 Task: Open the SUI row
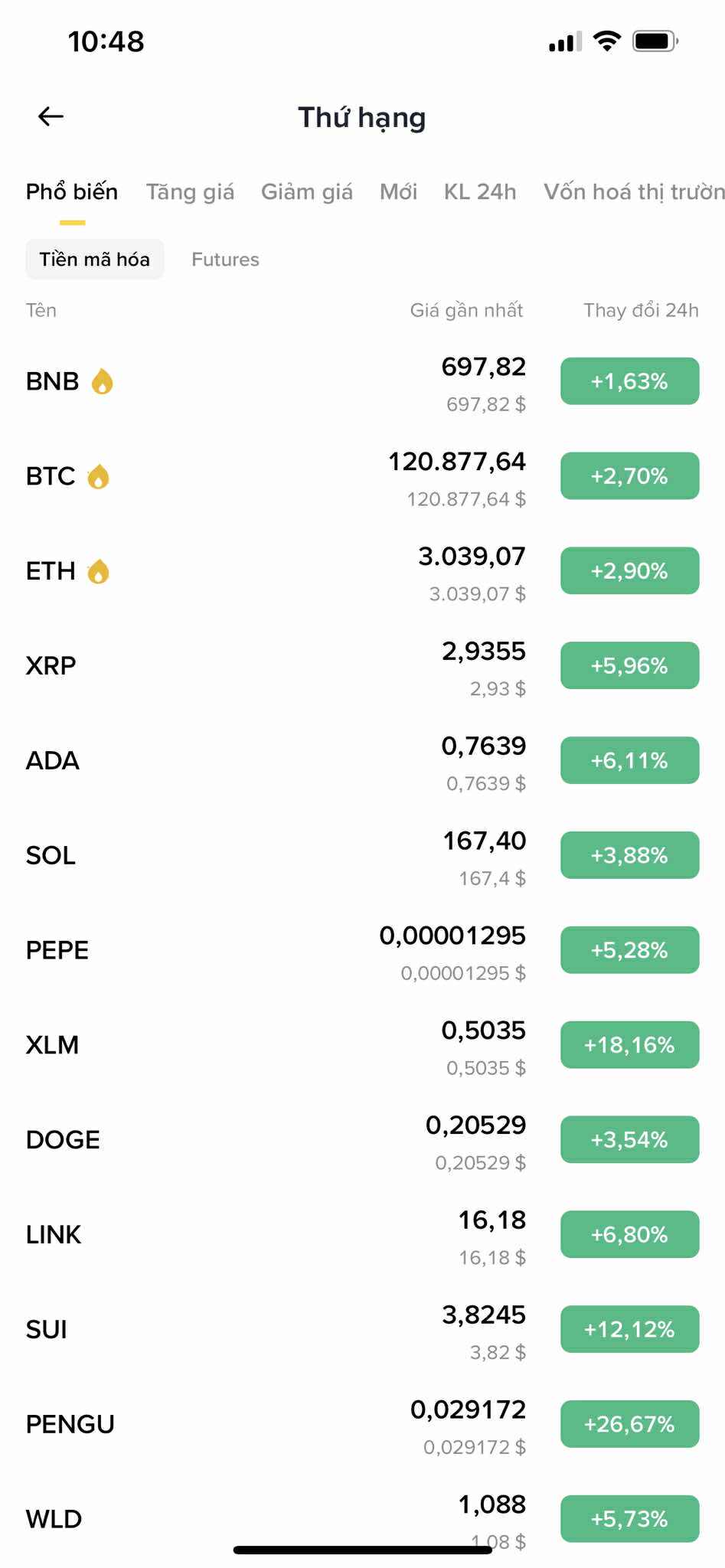362,1330
